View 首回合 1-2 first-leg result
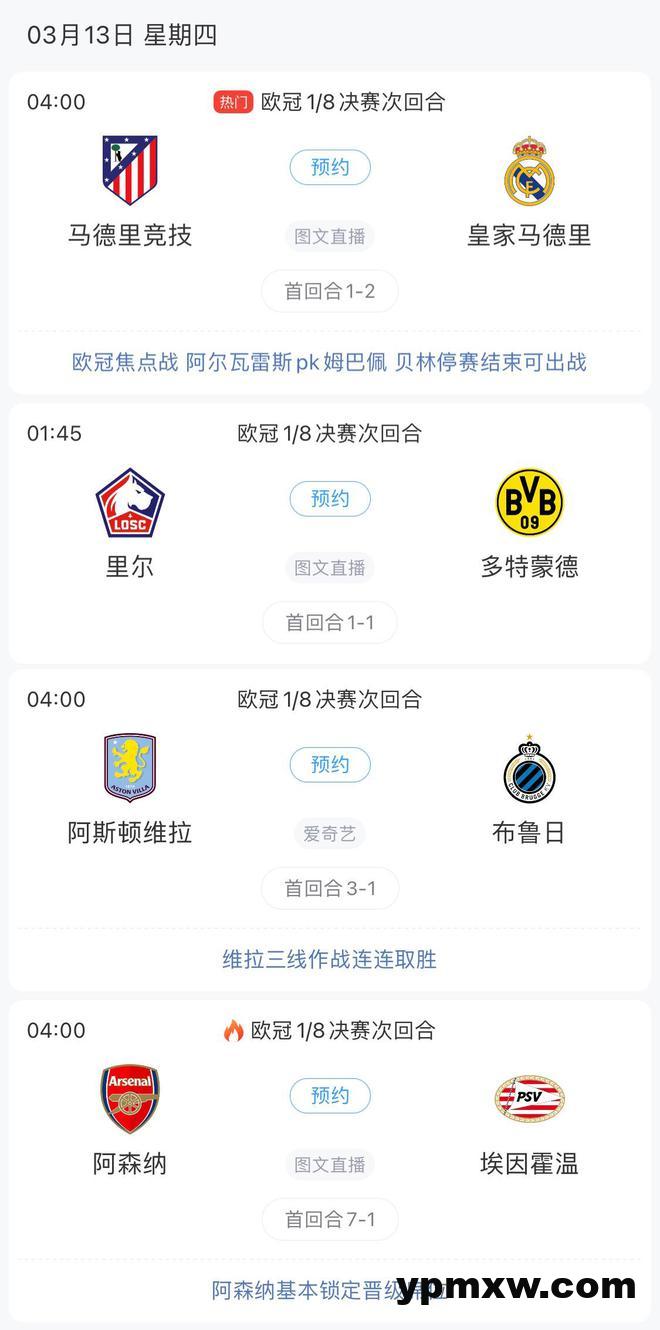Screen dimensions: 660x1330 point(330,291)
